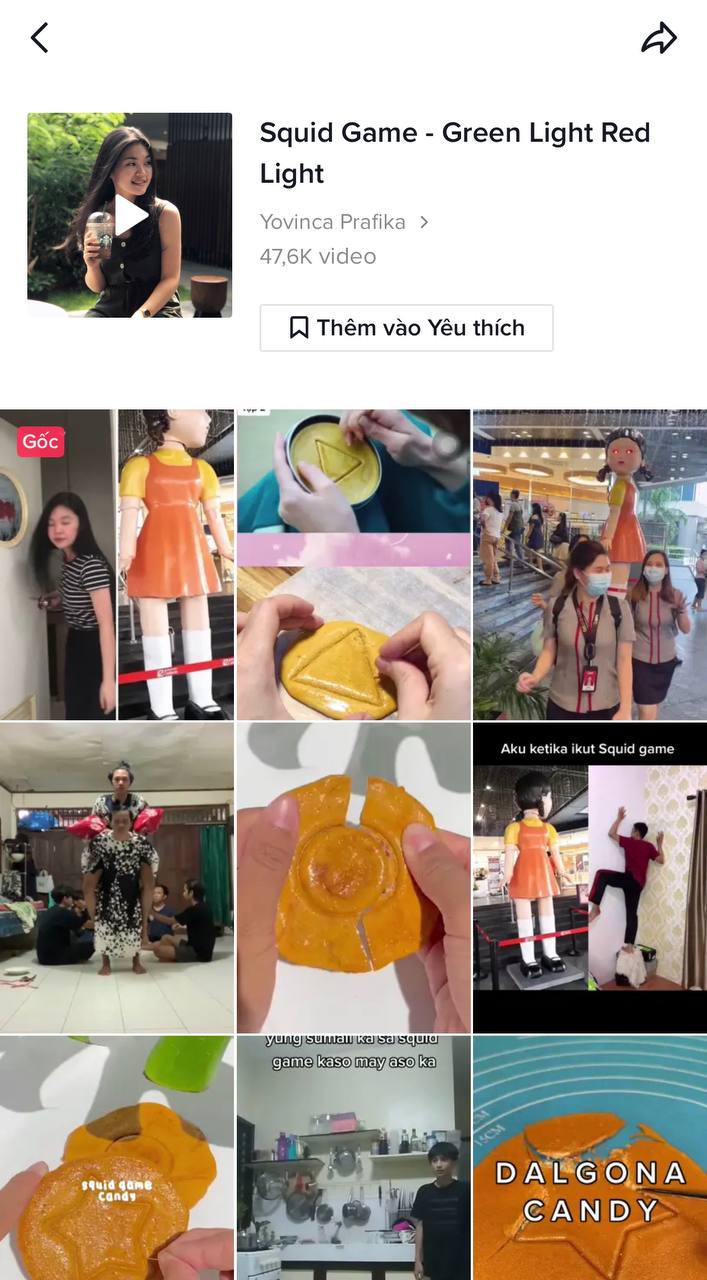
Task: Tap Thêm vào Yêu thích button
Action: [x=406, y=328]
